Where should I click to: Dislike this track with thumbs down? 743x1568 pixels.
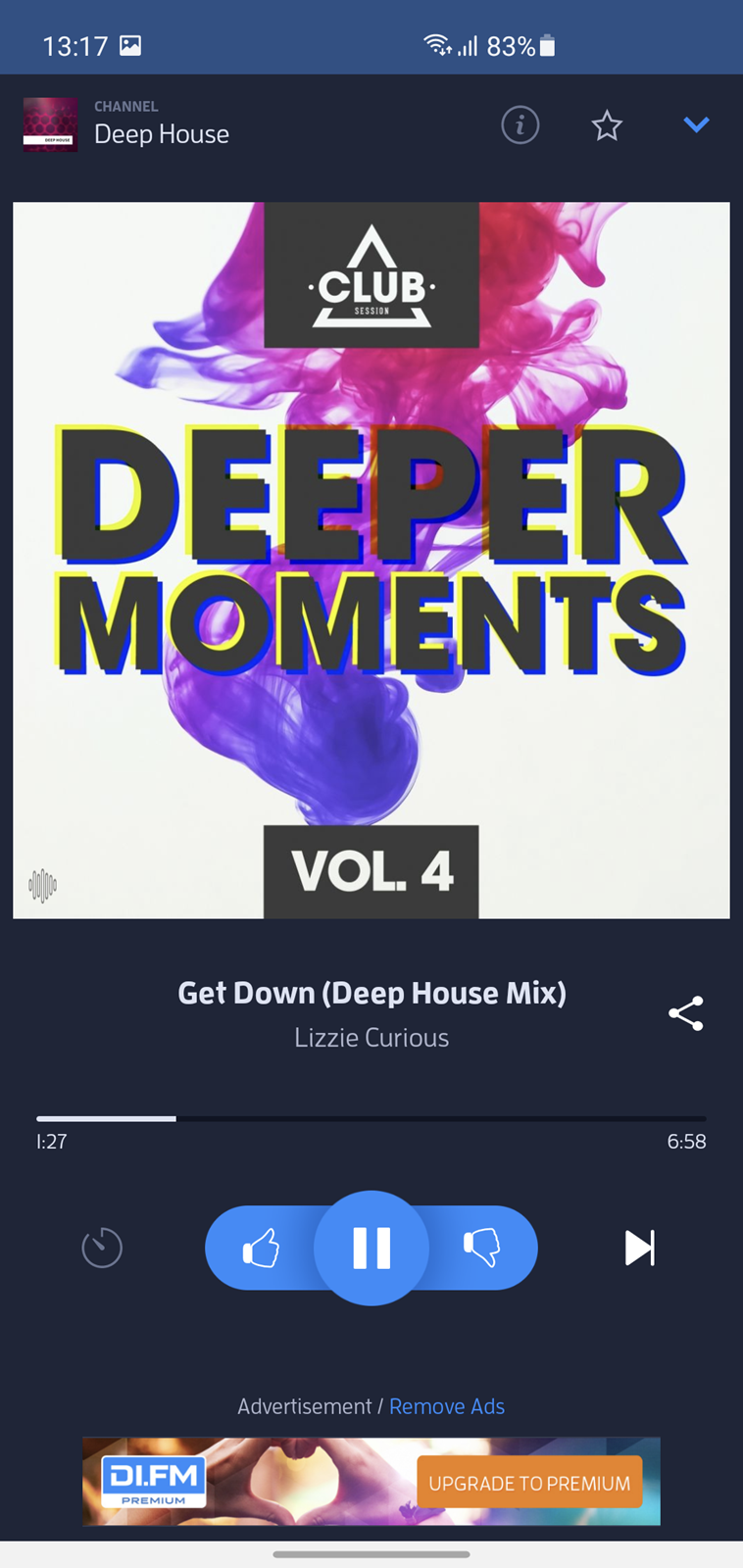[482, 1248]
